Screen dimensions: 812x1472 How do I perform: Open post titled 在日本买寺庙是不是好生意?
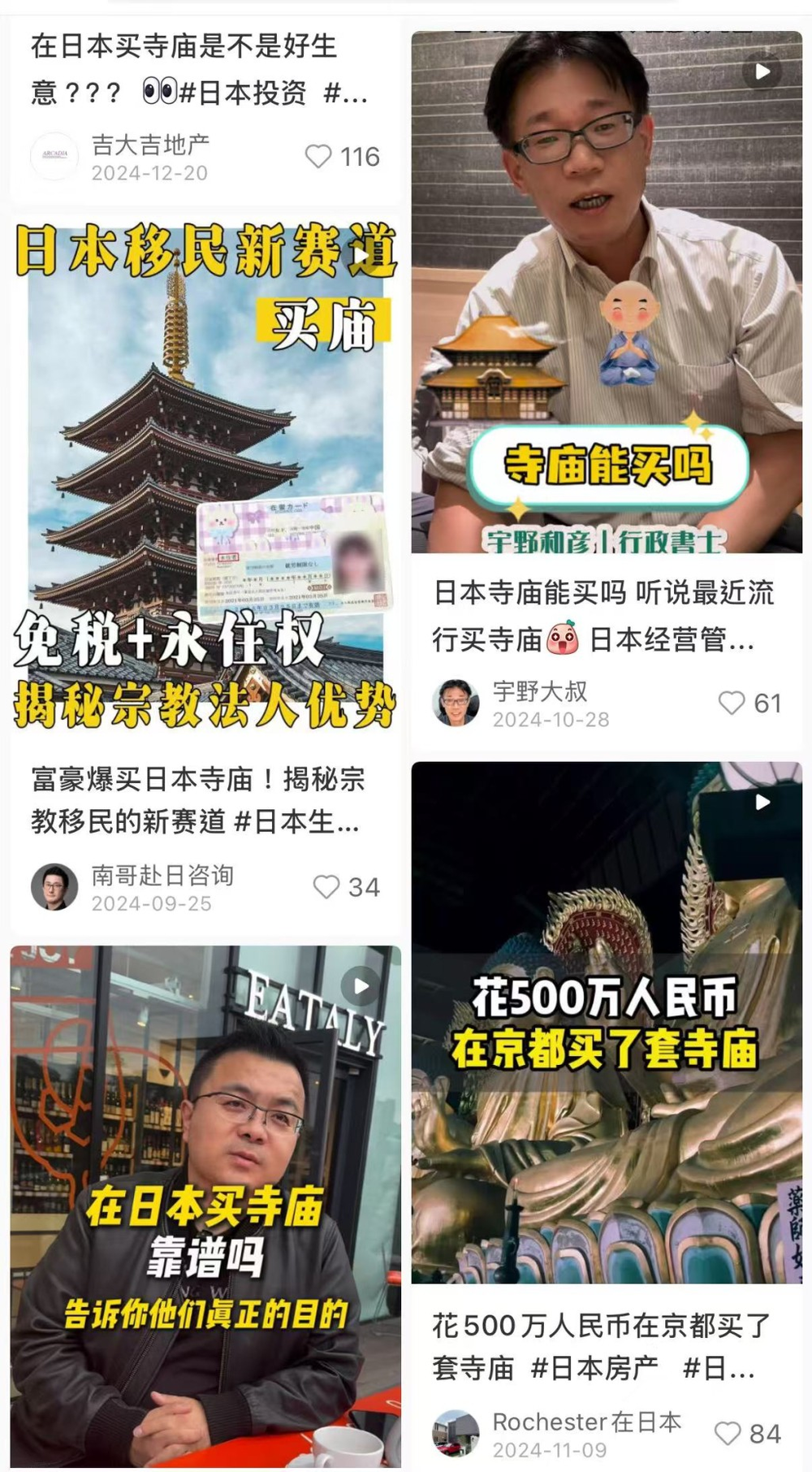pos(199,69)
